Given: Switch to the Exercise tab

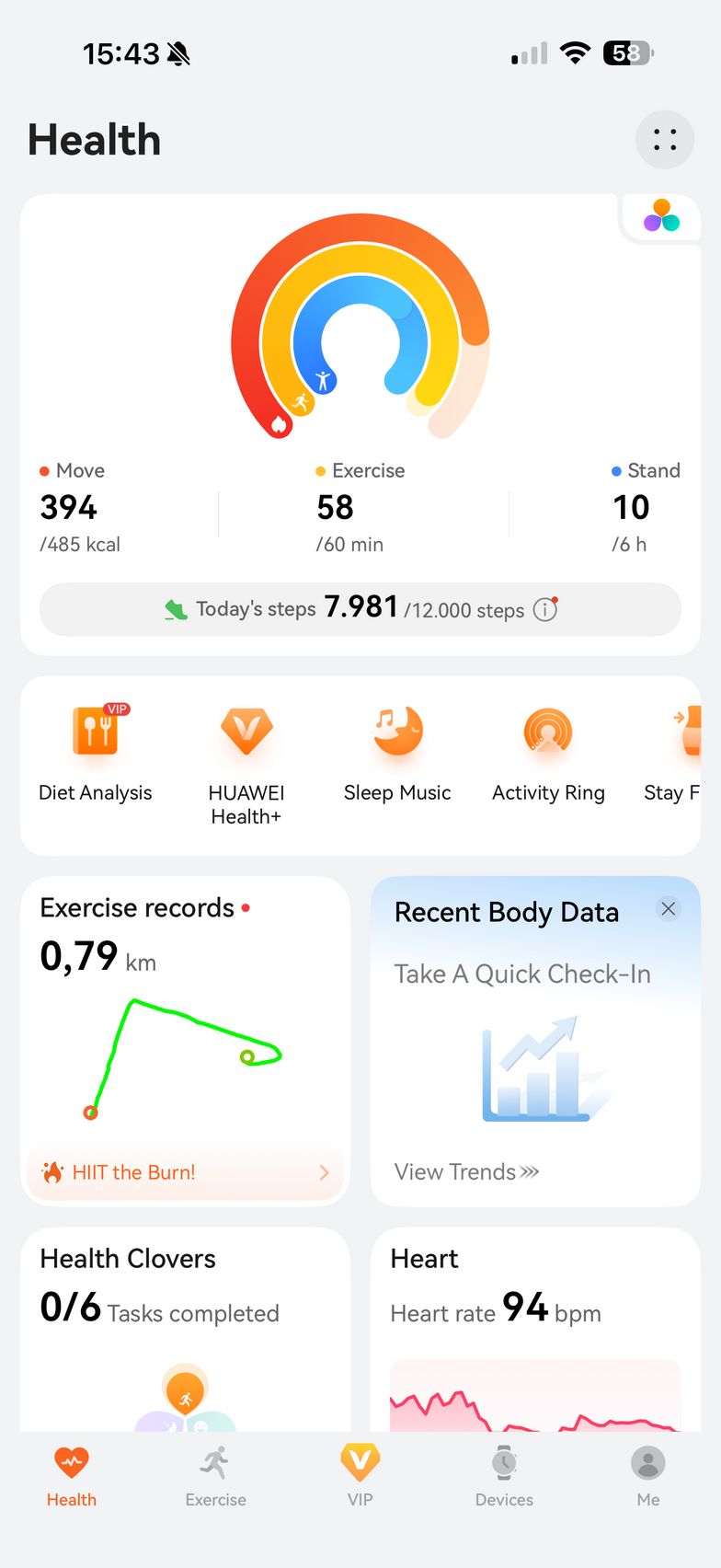Looking at the screenshot, I should pyautogui.click(x=215, y=1475).
